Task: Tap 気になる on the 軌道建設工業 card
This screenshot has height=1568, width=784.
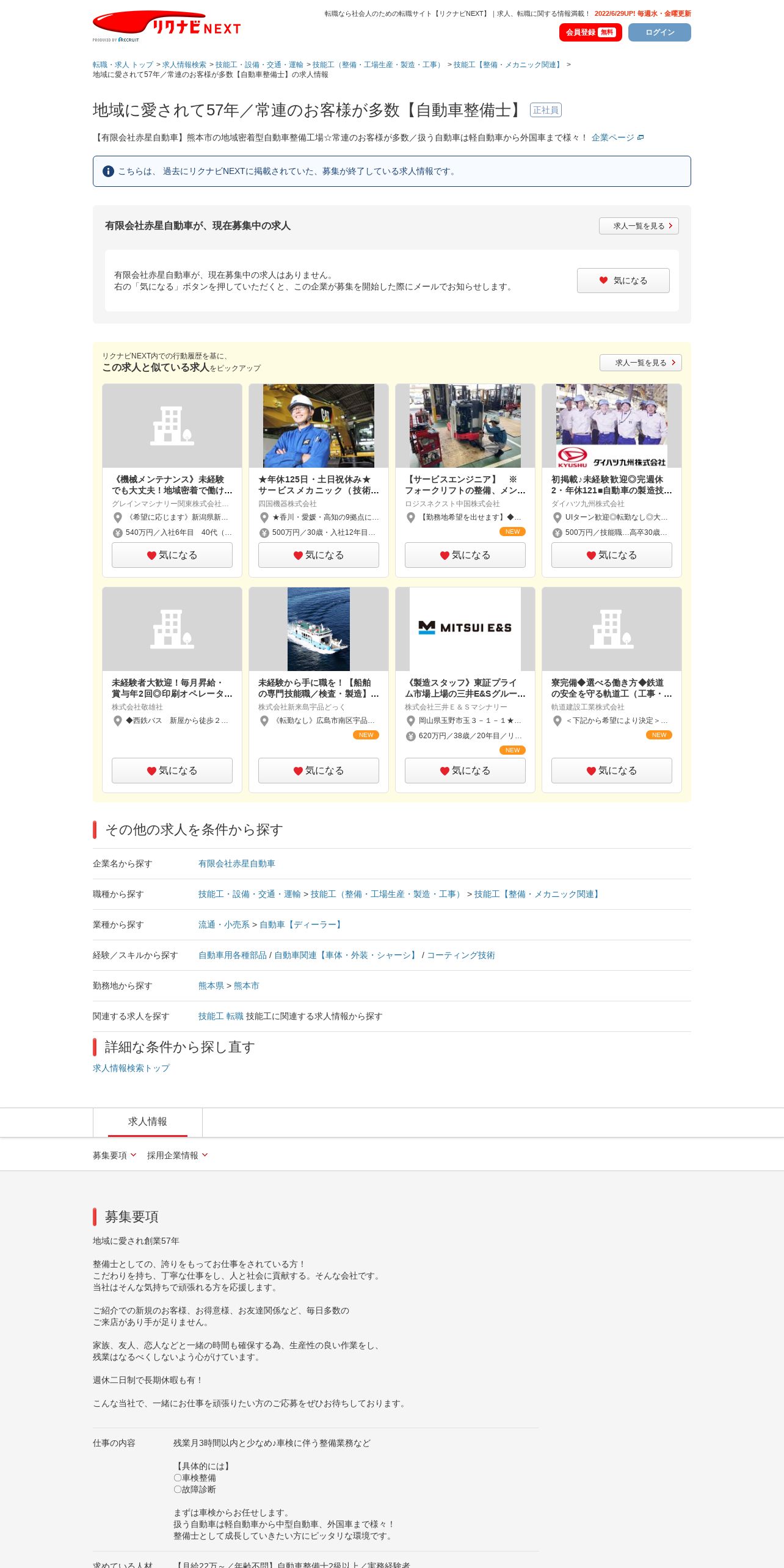Action: point(611,771)
